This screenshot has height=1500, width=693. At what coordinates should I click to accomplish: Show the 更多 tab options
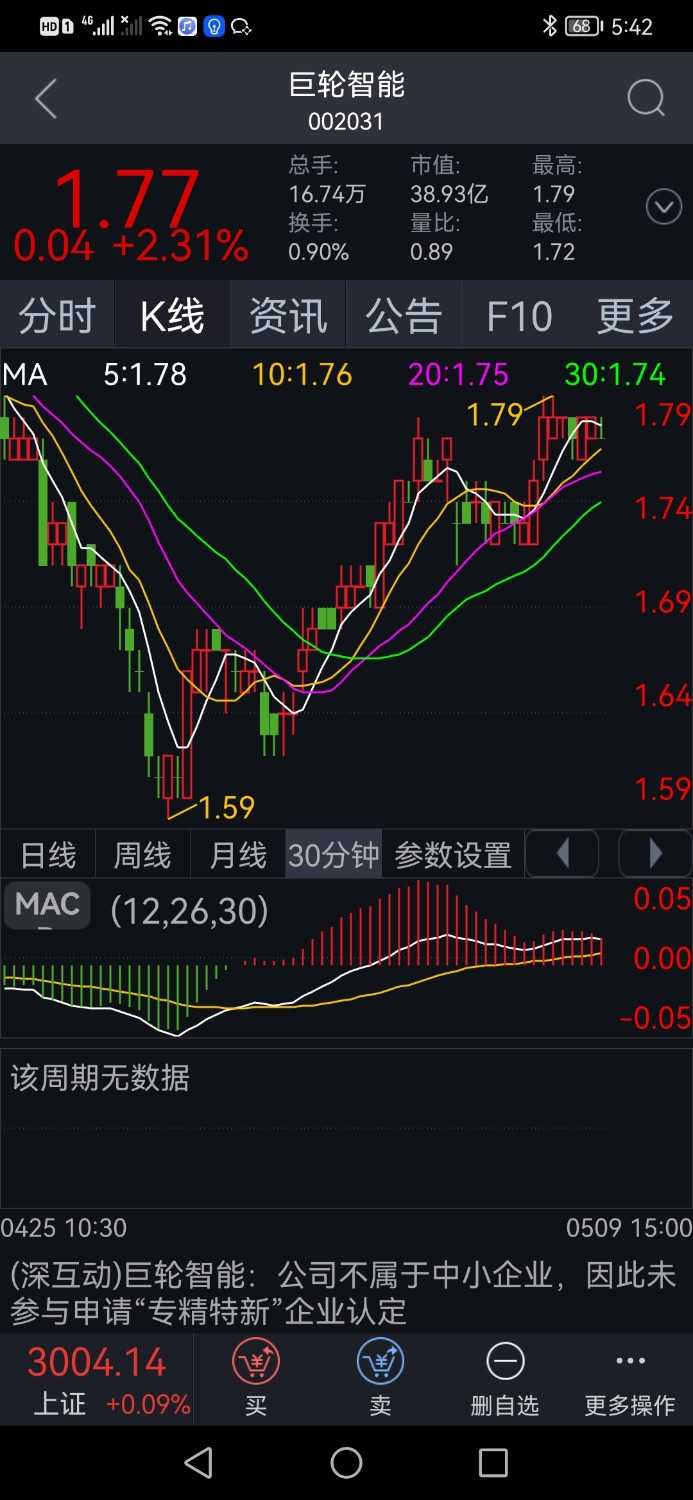635,316
